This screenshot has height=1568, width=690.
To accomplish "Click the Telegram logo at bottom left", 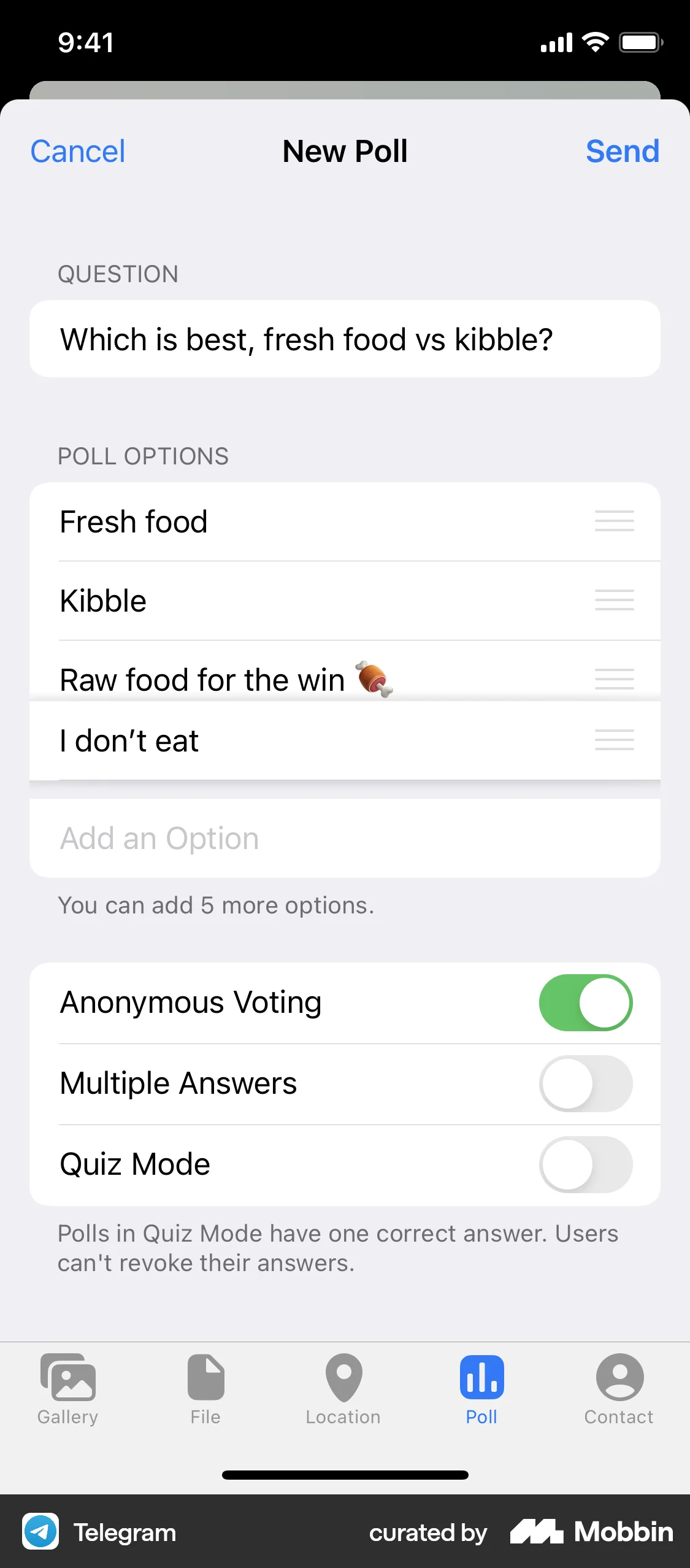I will pos(40,1532).
